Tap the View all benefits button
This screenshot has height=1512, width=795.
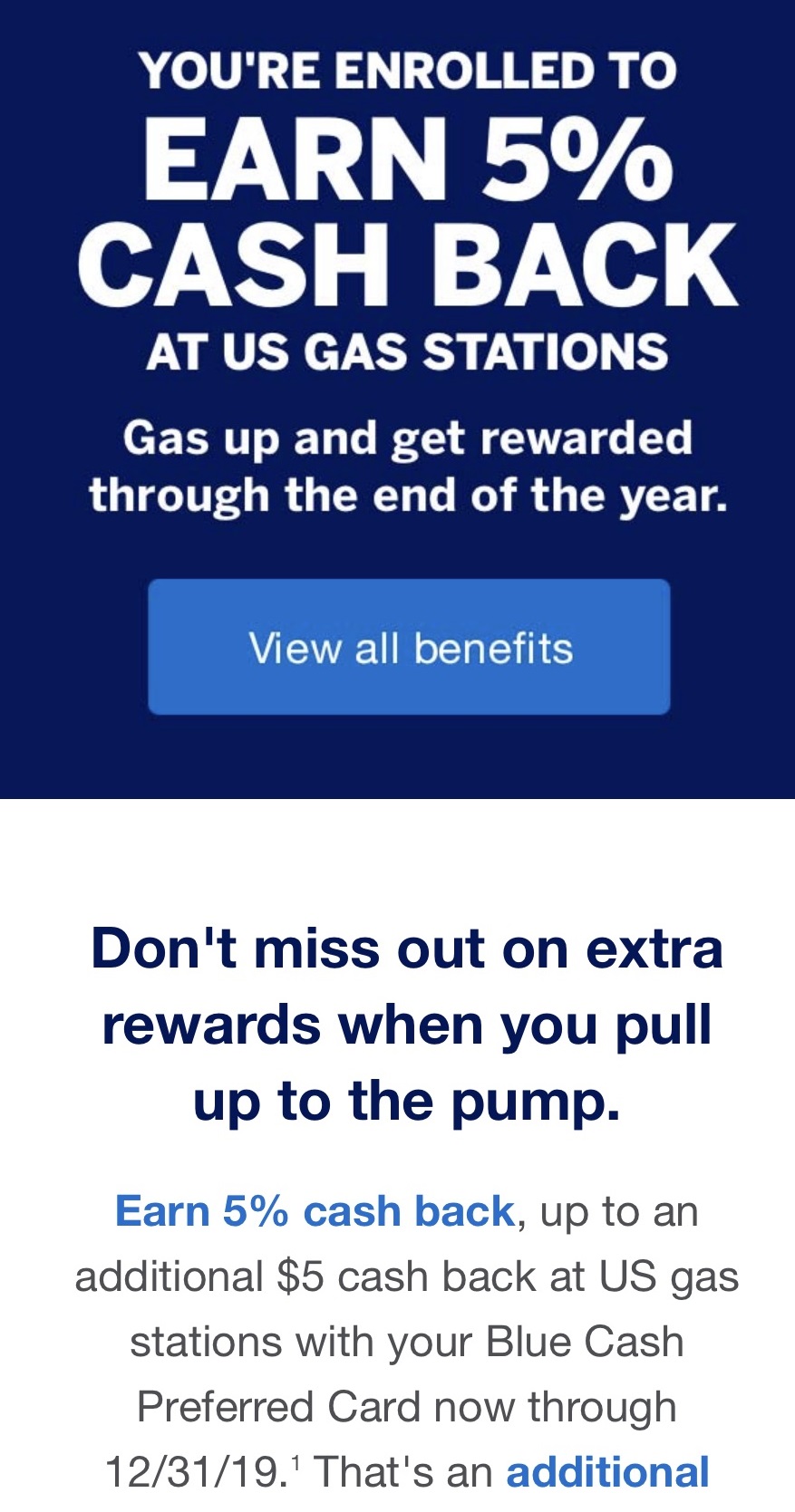coord(409,647)
